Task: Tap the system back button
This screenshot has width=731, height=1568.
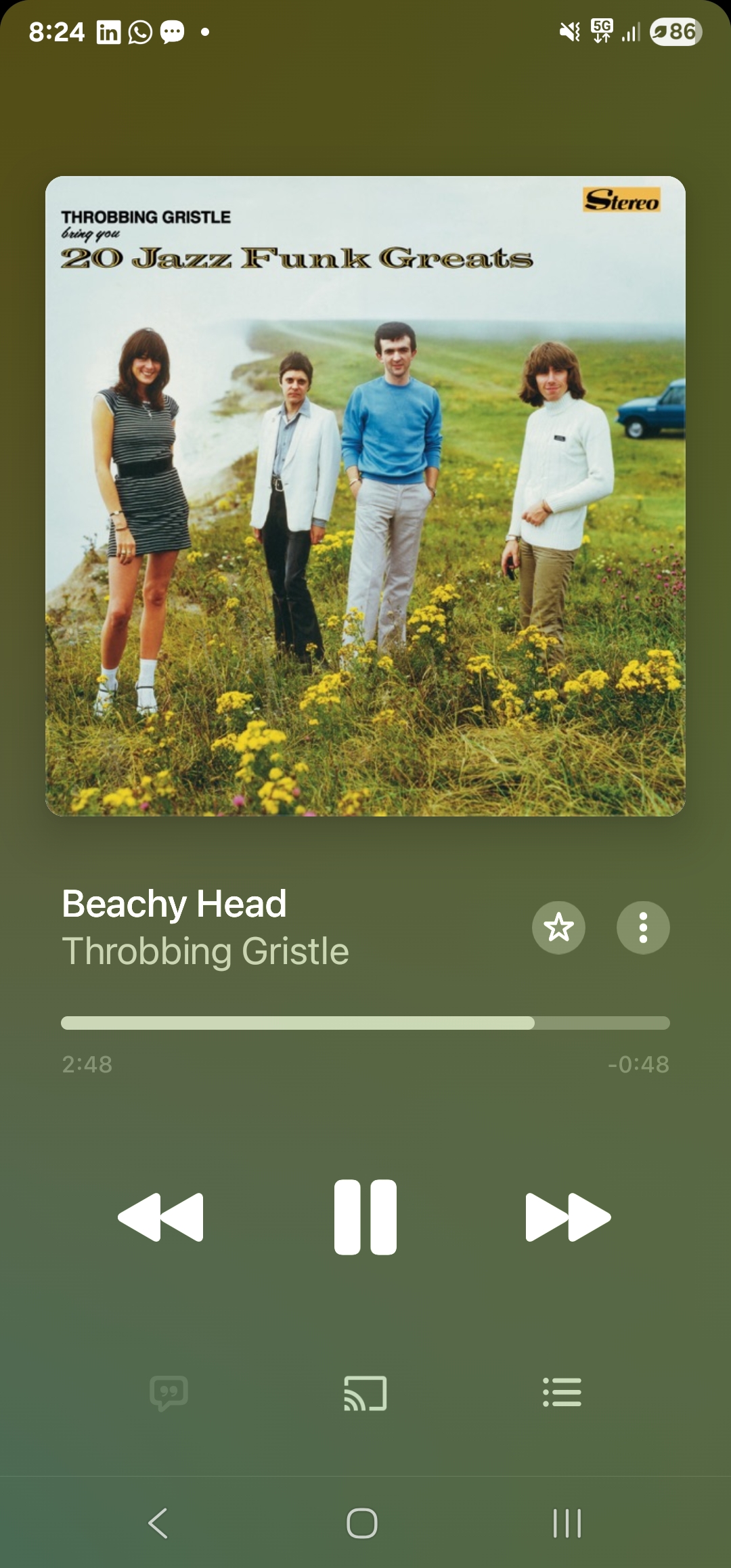Action: tap(158, 1523)
